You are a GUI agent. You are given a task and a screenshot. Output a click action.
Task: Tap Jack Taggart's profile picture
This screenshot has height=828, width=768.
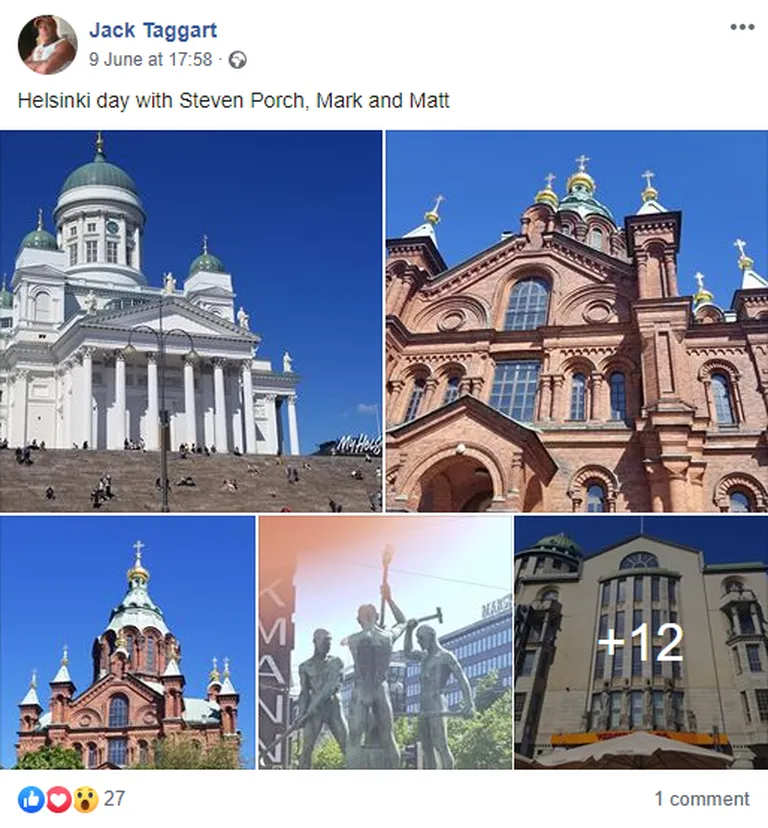click(47, 45)
